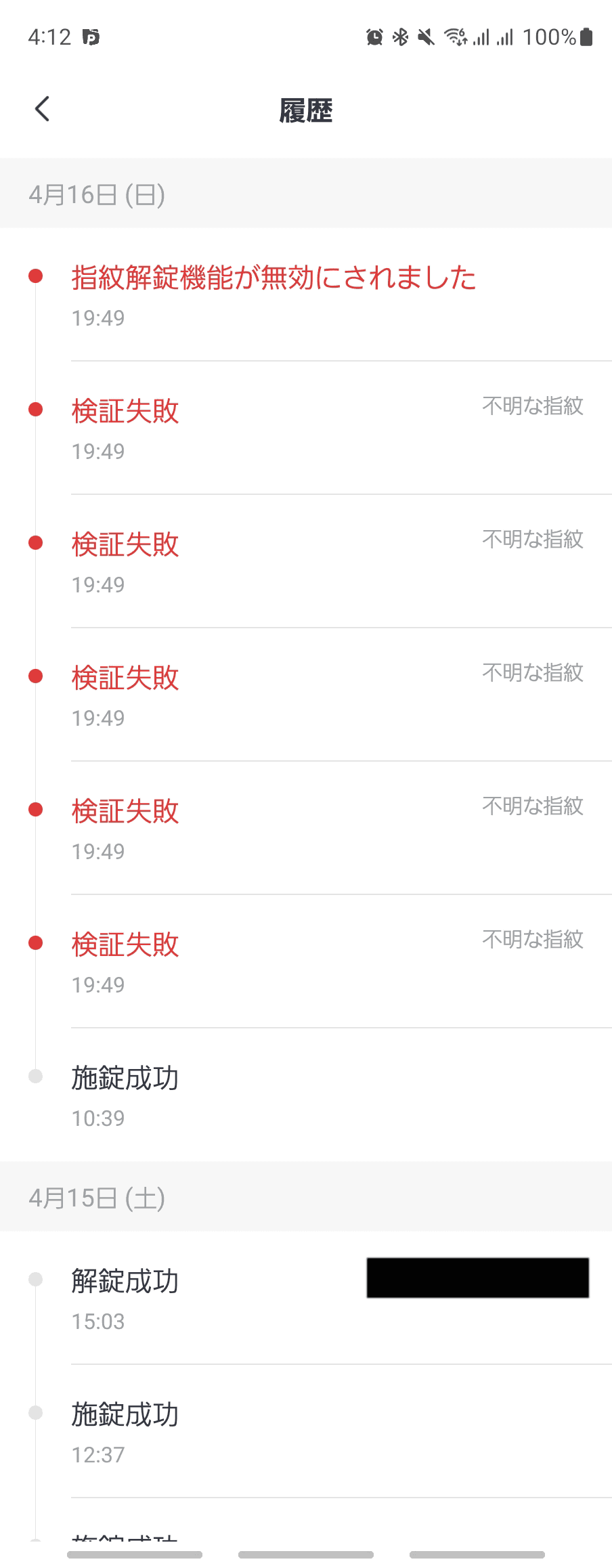Open the 履歴 title bar

(305, 110)
